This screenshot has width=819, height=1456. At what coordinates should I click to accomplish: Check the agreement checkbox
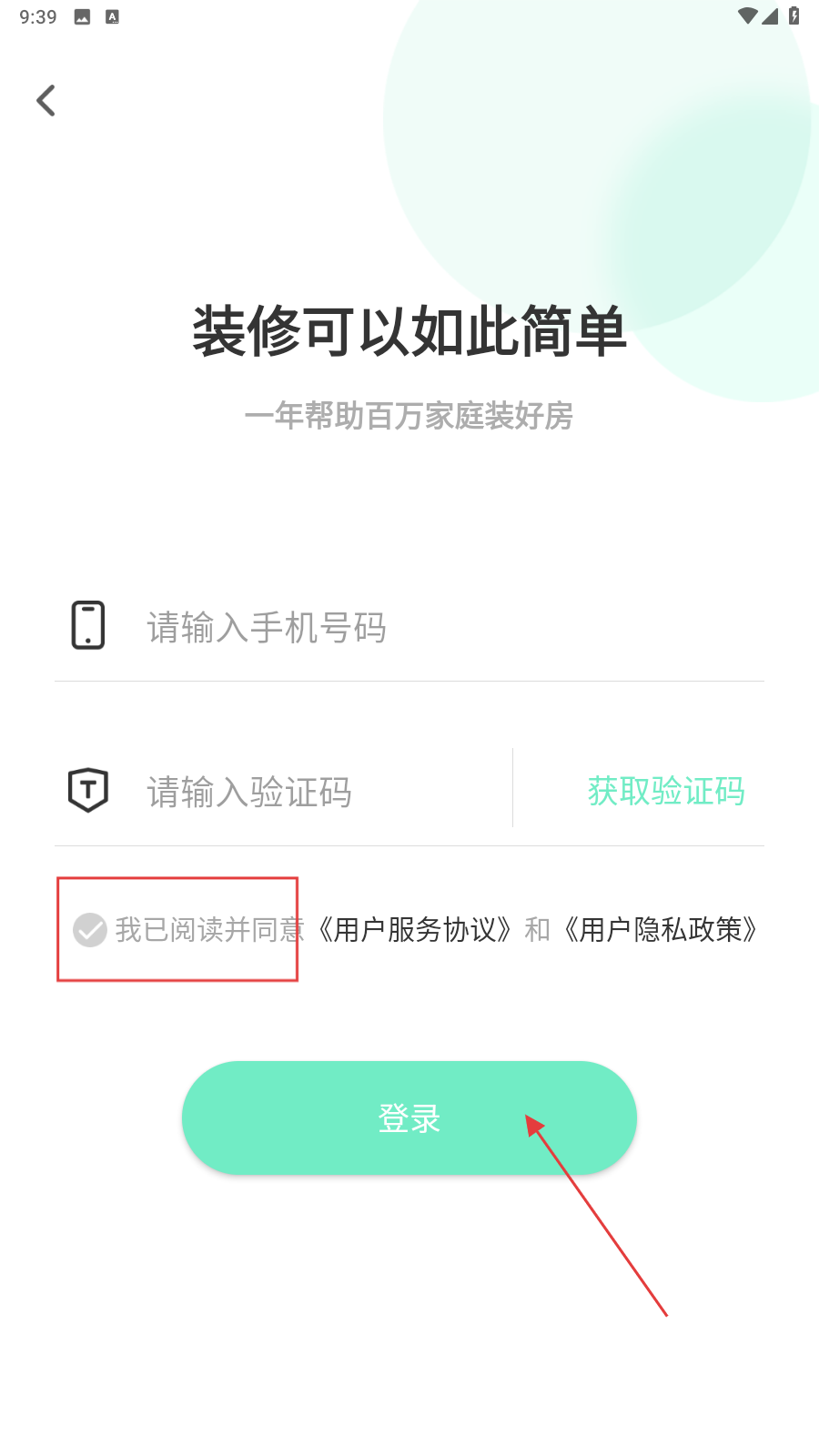(90, 930)
